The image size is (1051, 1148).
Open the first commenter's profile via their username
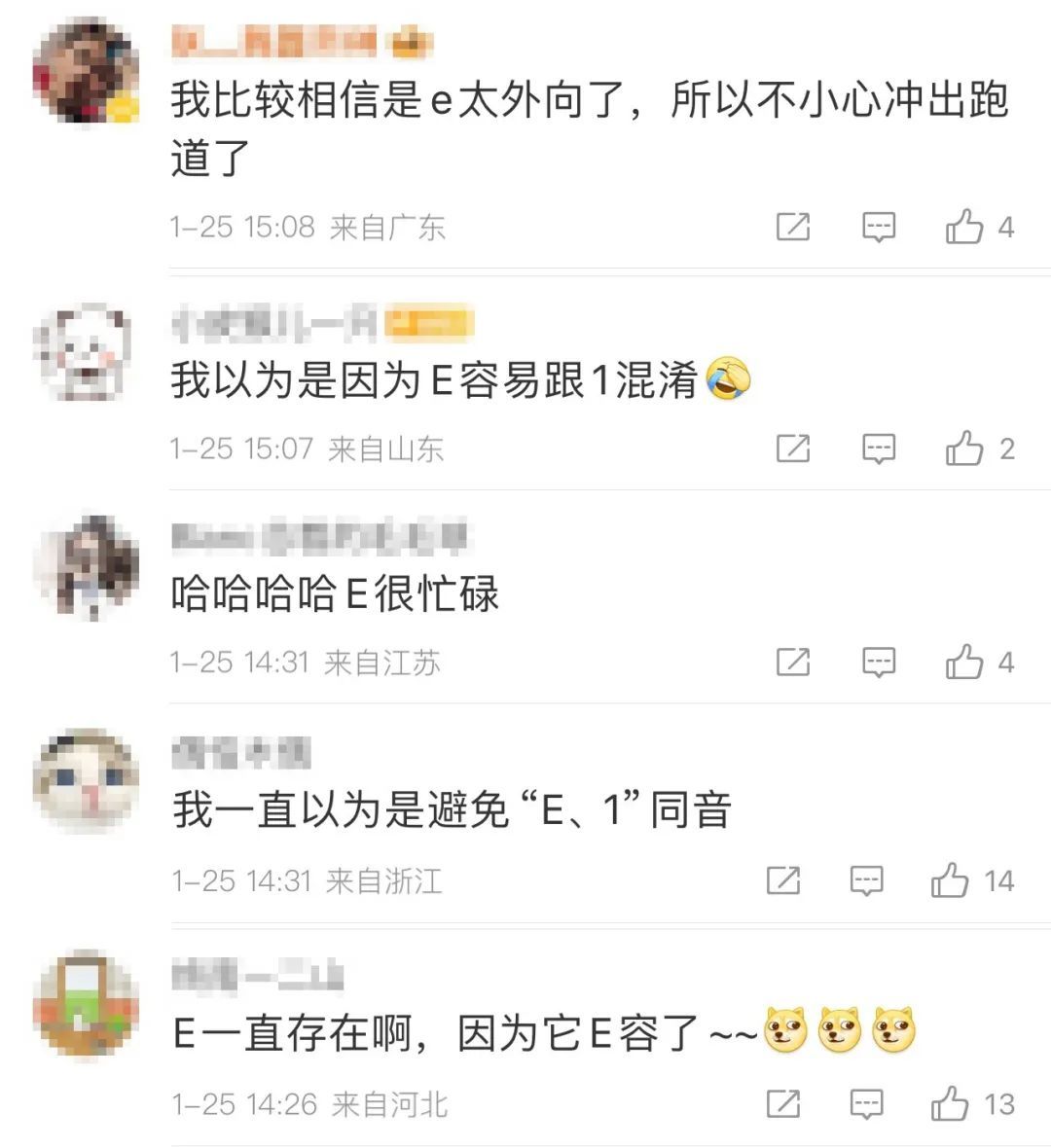272,43
